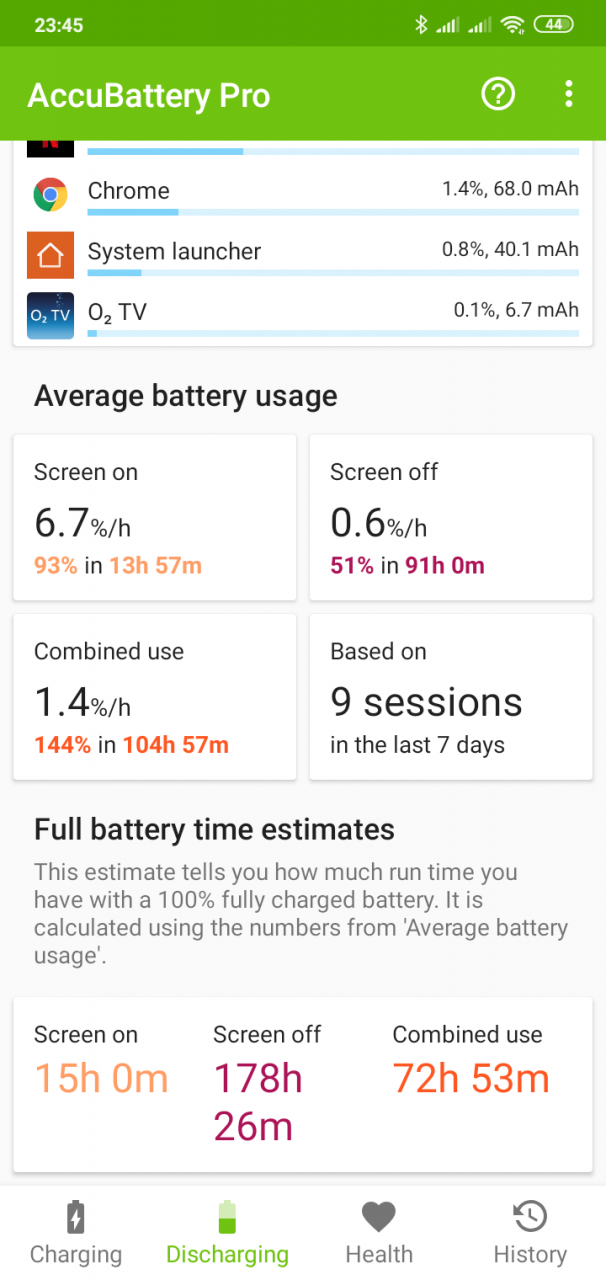The image size is (606, 1280).
Task: Open the overflow menu
Action: pos(568,95)
